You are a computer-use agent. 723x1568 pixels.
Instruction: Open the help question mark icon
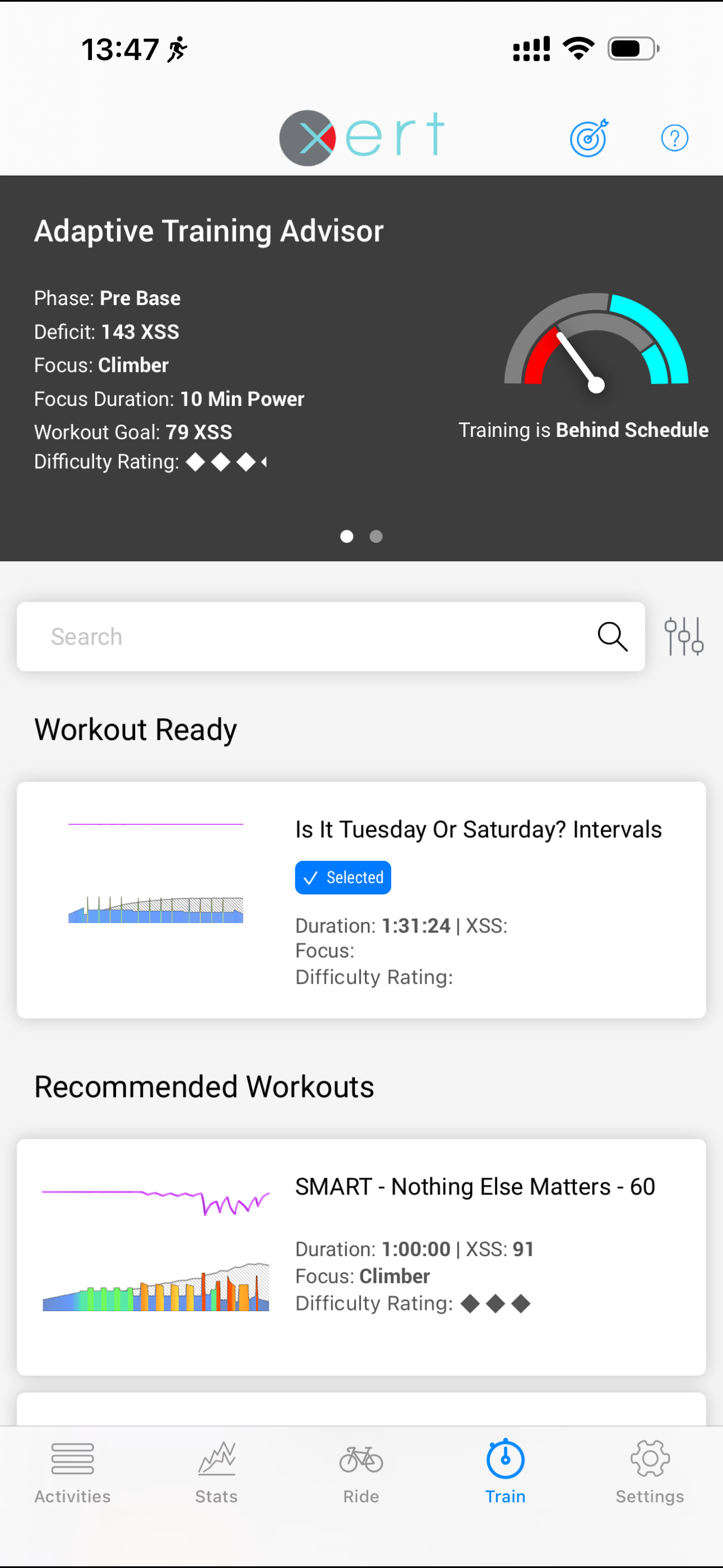pos(674,138)
